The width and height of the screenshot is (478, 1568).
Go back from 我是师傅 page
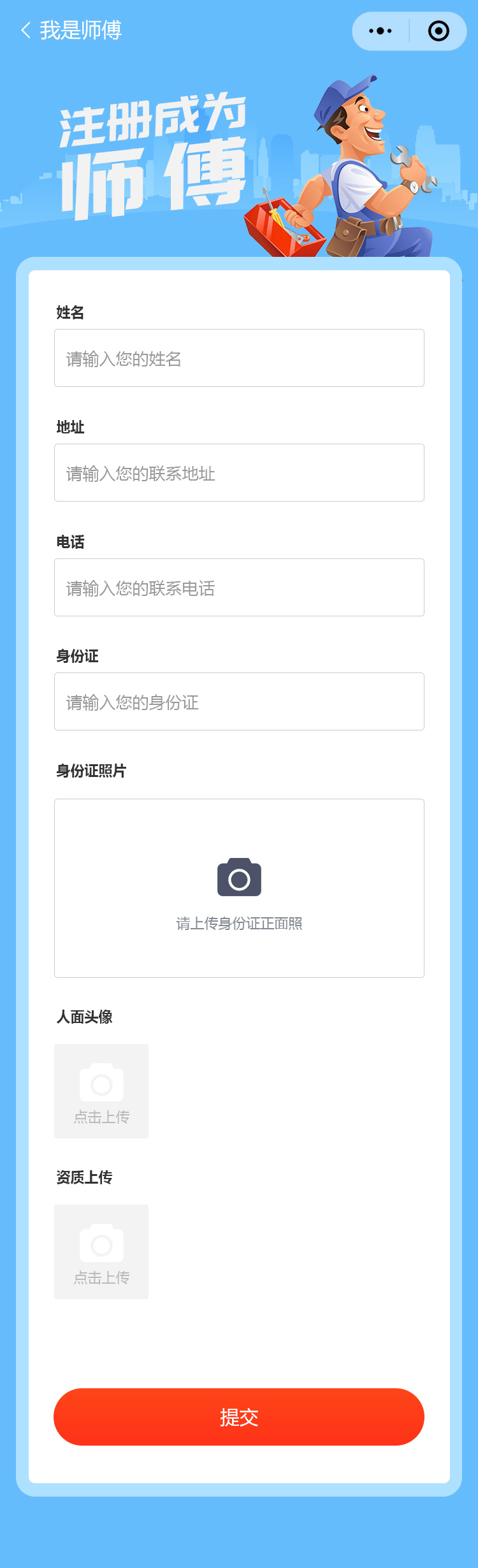click(x=26, y=31)
